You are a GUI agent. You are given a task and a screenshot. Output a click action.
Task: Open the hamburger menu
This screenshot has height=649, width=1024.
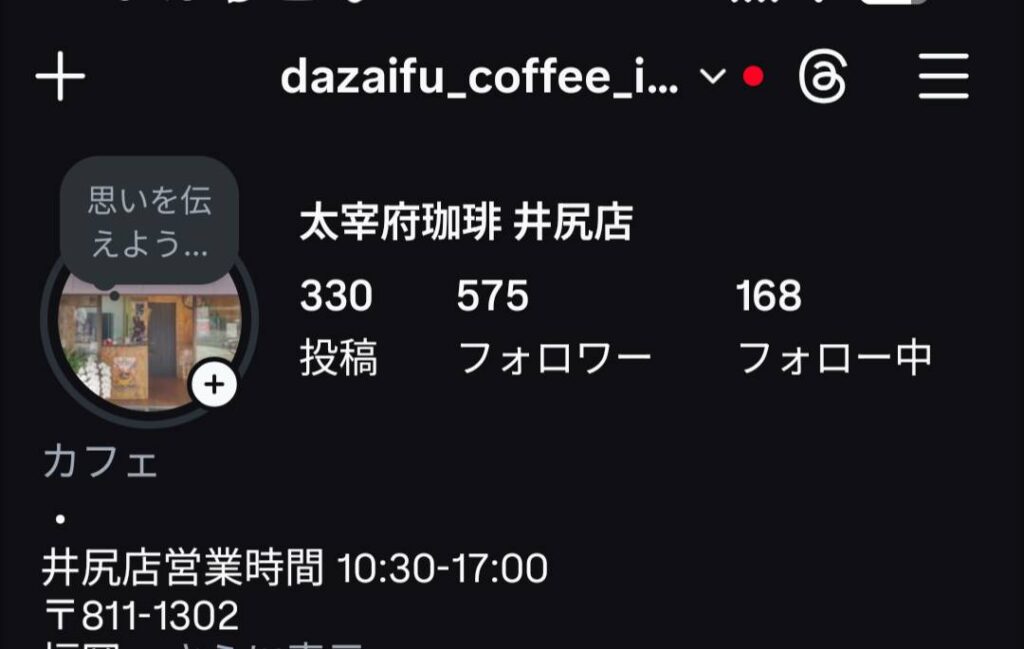tap(943, 78)
